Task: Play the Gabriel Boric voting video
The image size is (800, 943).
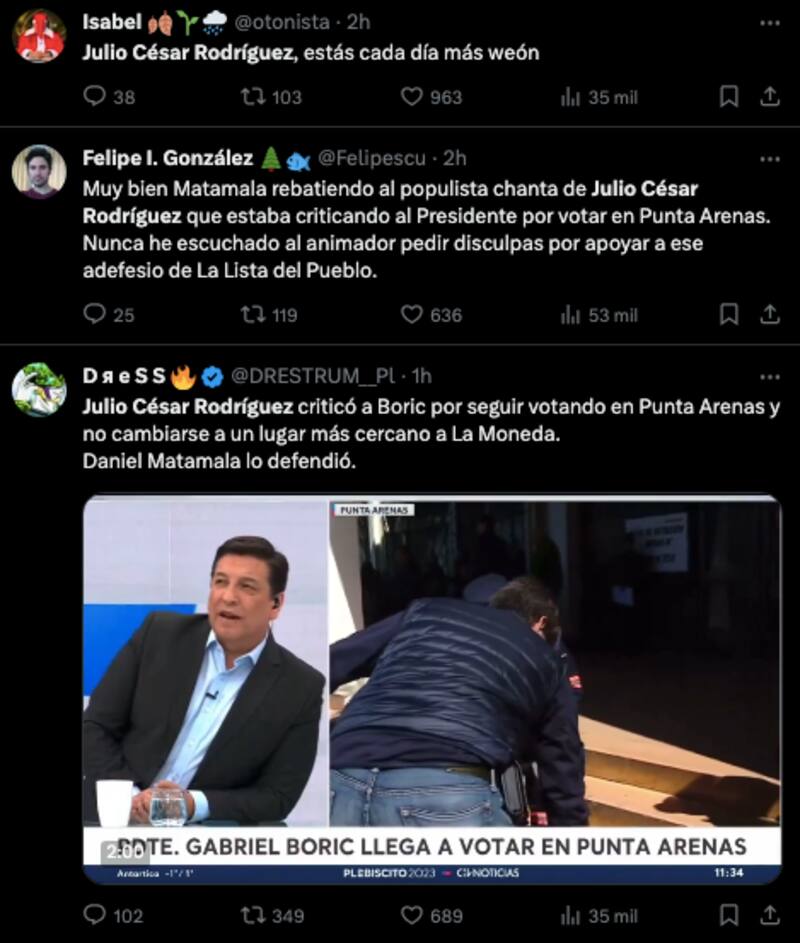Action: point(432,690)
